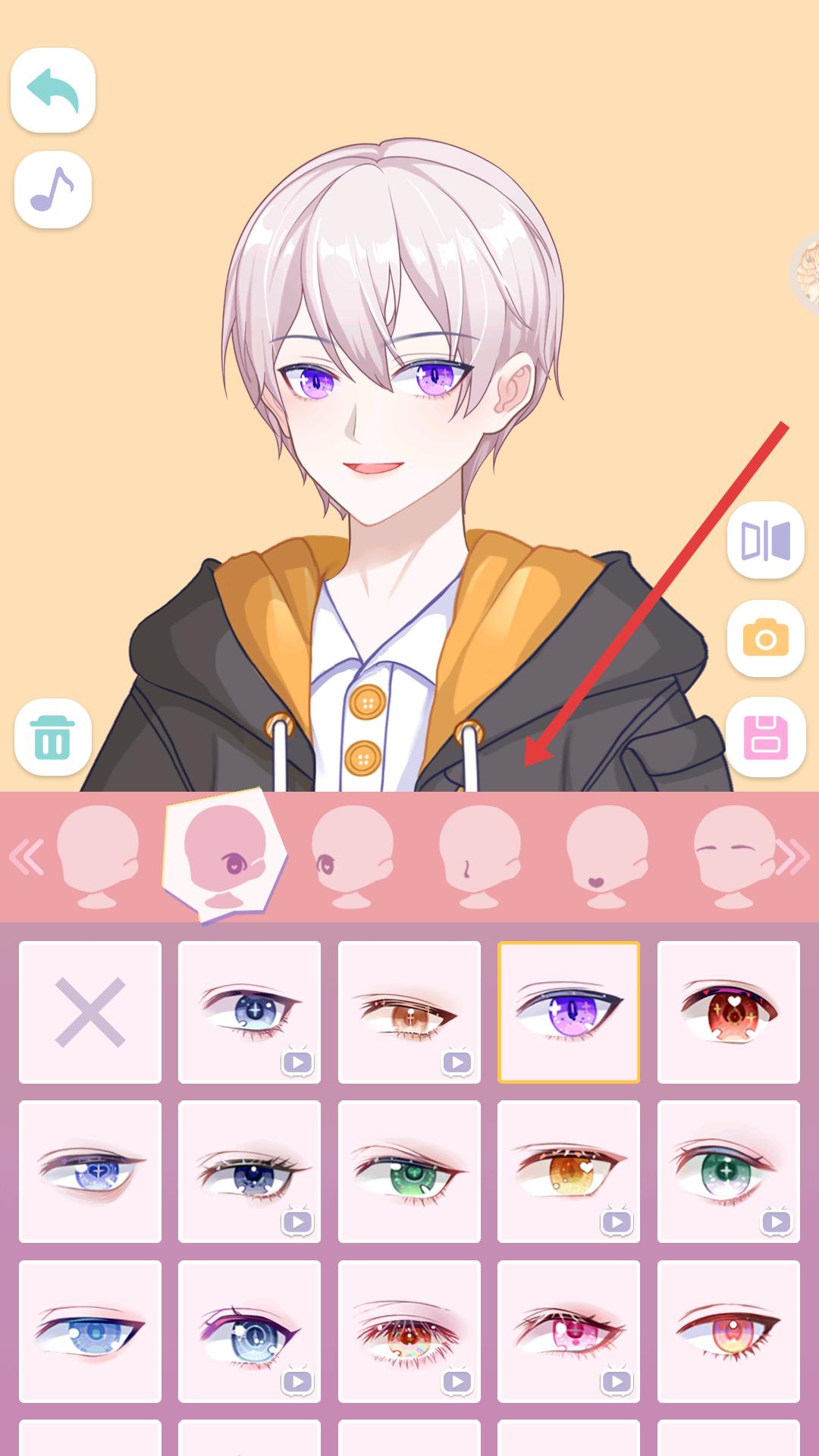Switch to the mouth category tab
Image resolution: width=819 pixels, height=1456 pixels.
pyautogui.click(x=607, y=857)
